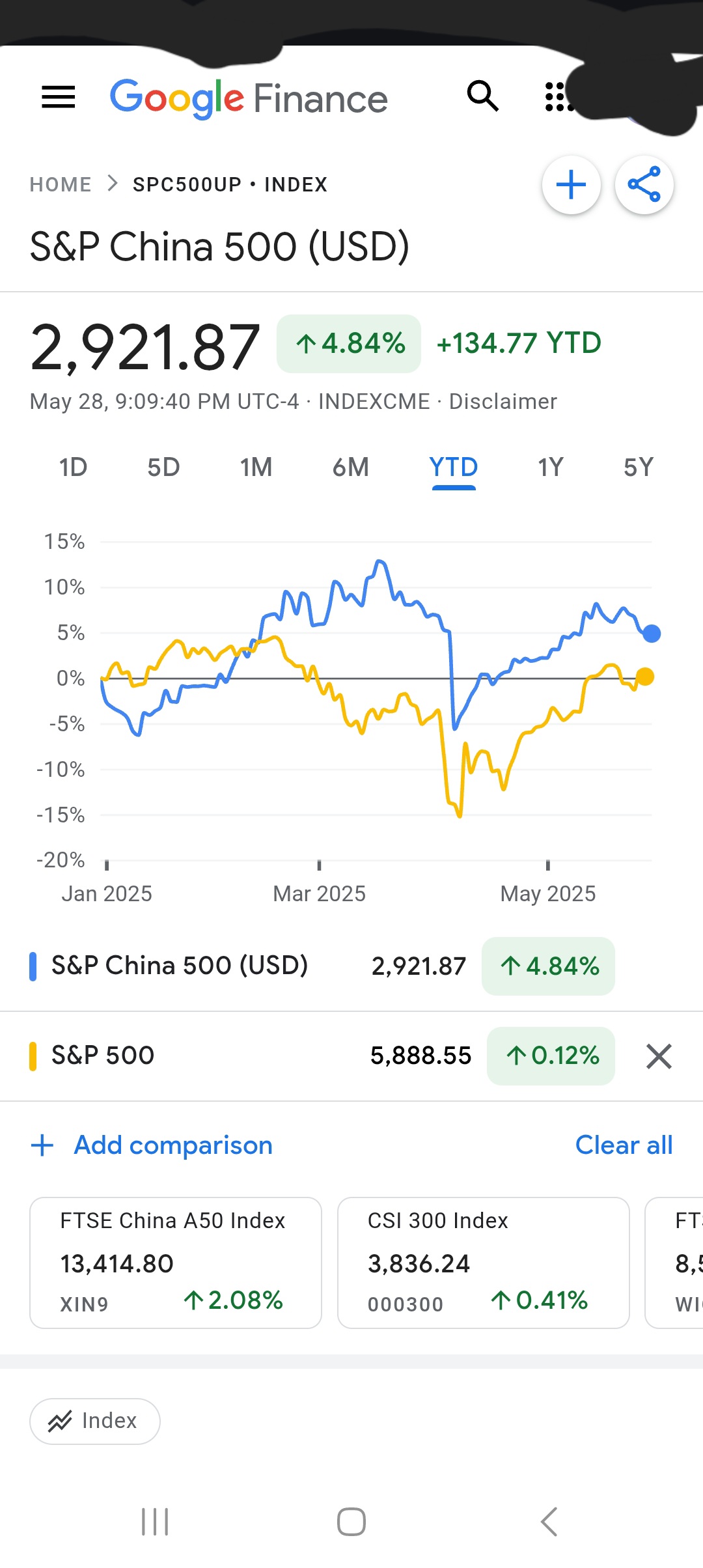The image size is (703, 1568).
Task: Select the 1M chart range
Action: 256,468
